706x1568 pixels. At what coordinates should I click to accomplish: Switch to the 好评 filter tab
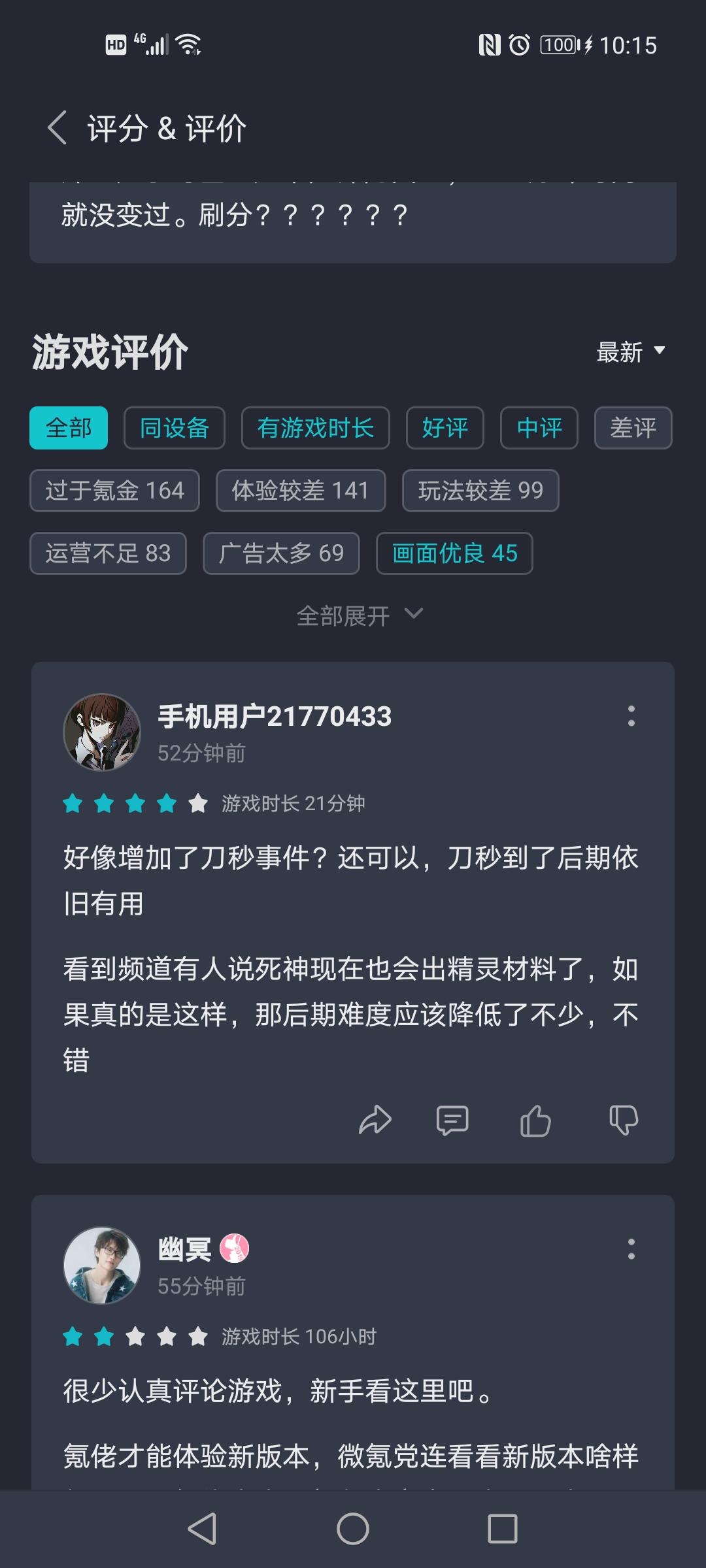pyautogui.click(x=445, y=428)
